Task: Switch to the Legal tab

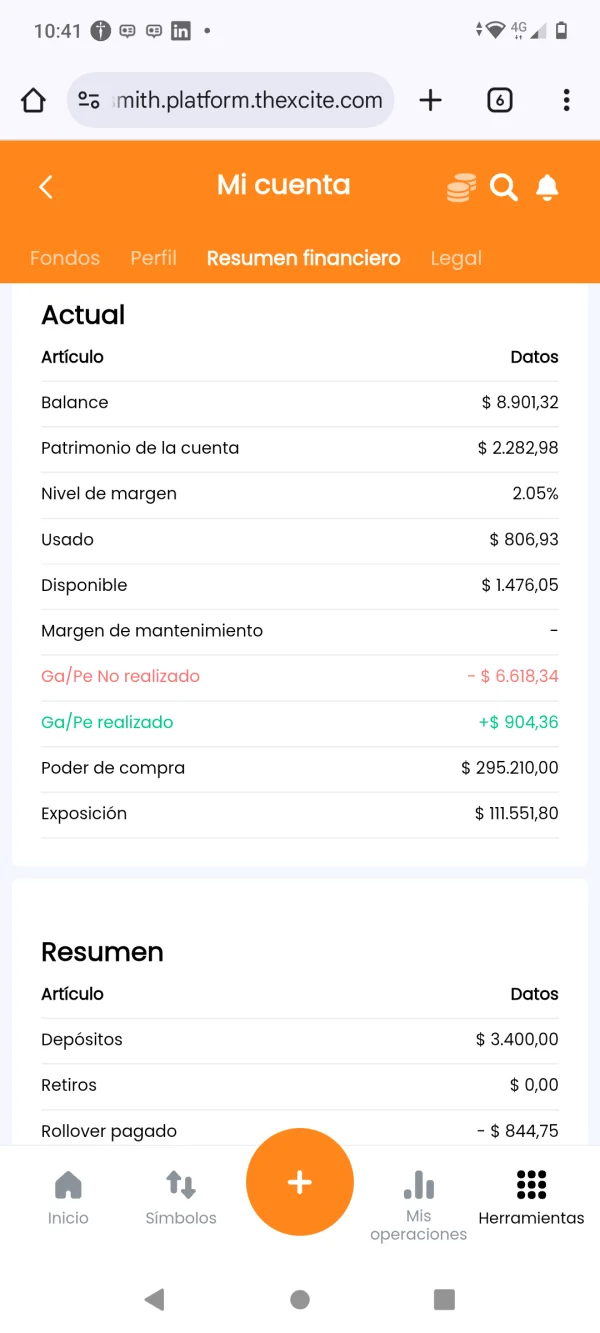Action: coord(456,258)
